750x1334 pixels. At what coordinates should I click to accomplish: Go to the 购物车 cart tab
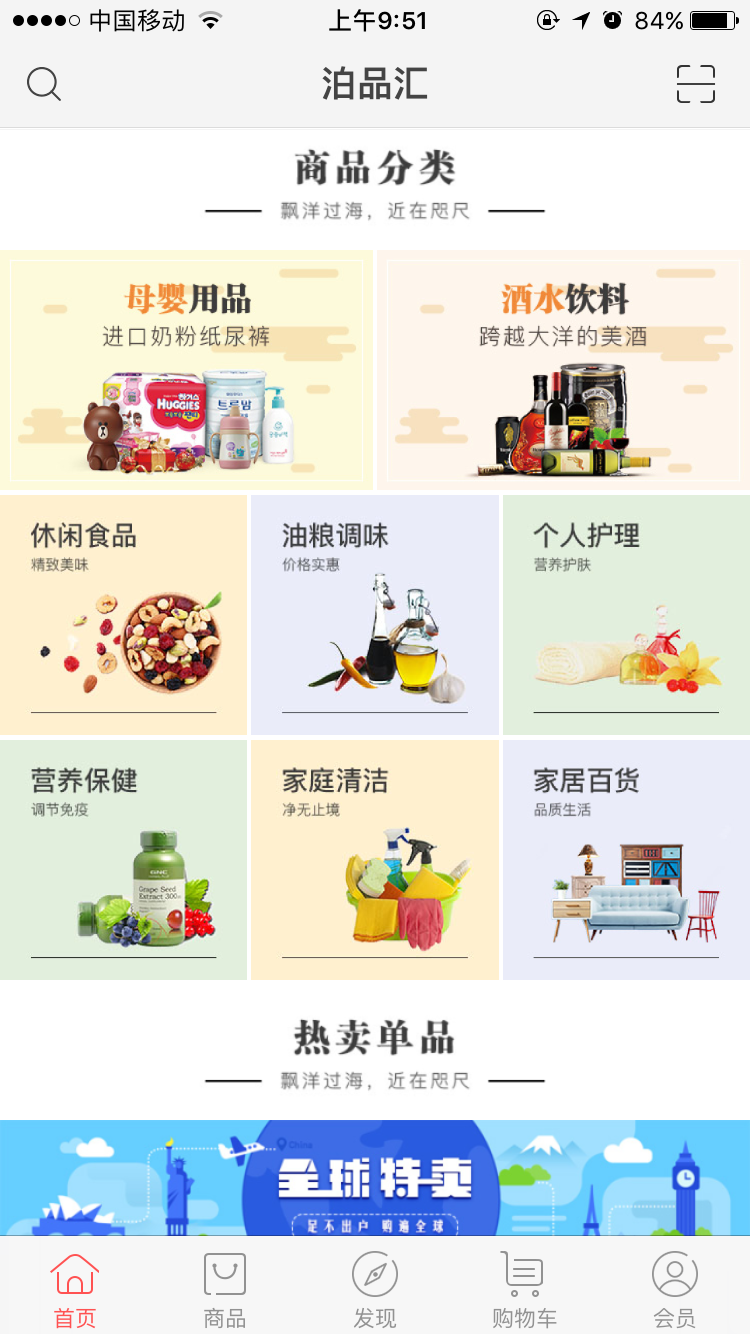(524, 1288)
